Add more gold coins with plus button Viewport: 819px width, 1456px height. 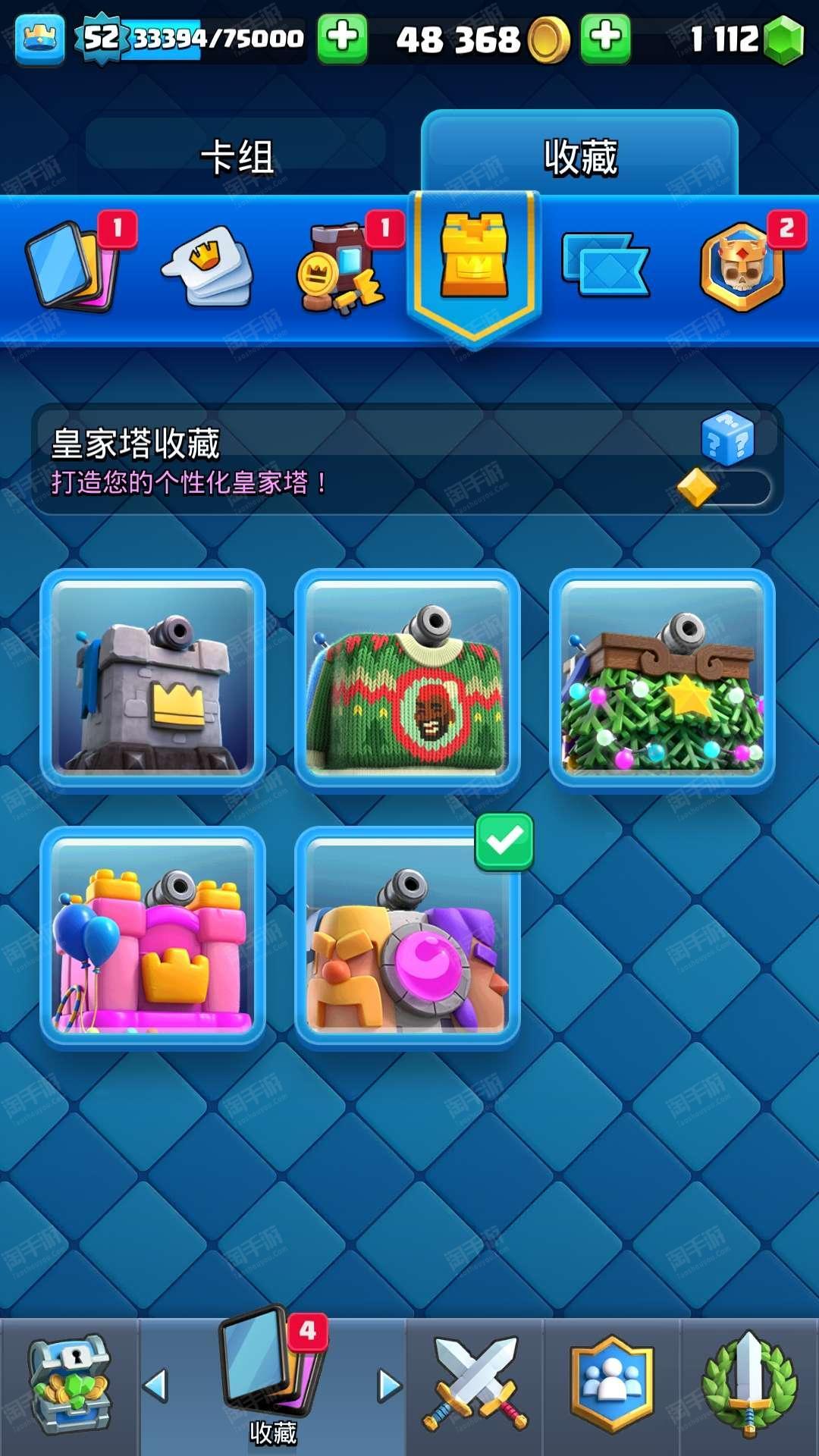coord(605,38)
